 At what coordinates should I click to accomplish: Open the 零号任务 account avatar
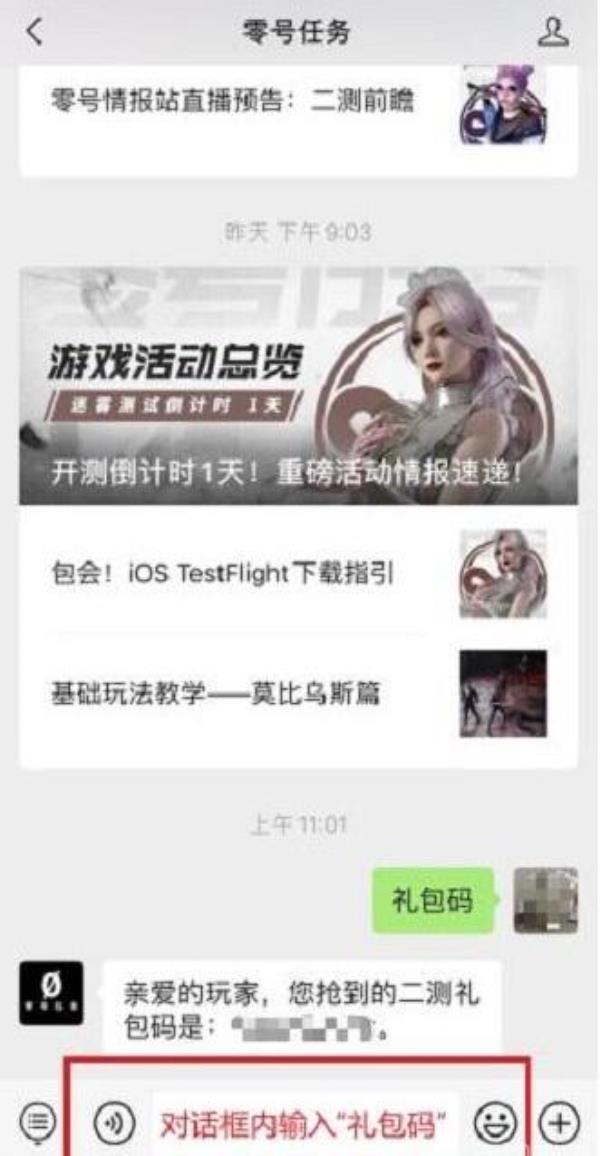(x=51, y=993)
